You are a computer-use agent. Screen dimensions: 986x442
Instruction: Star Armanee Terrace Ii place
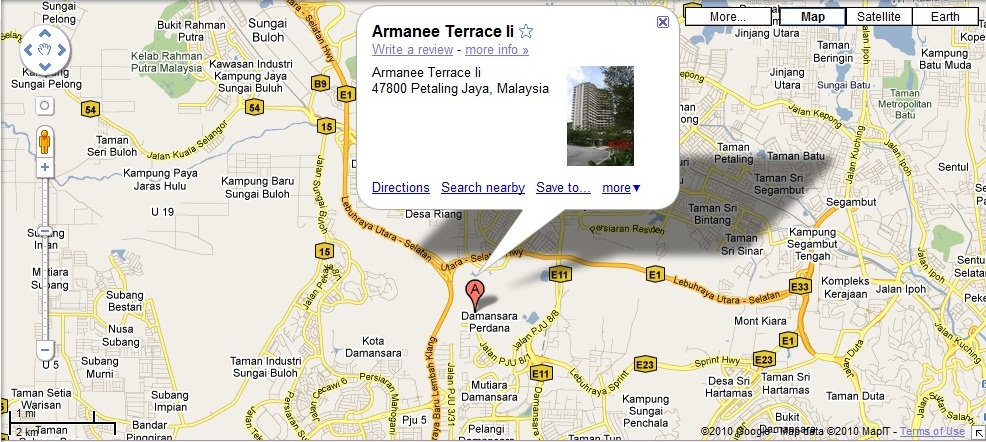pyautogui.click(x=526, y=31)
